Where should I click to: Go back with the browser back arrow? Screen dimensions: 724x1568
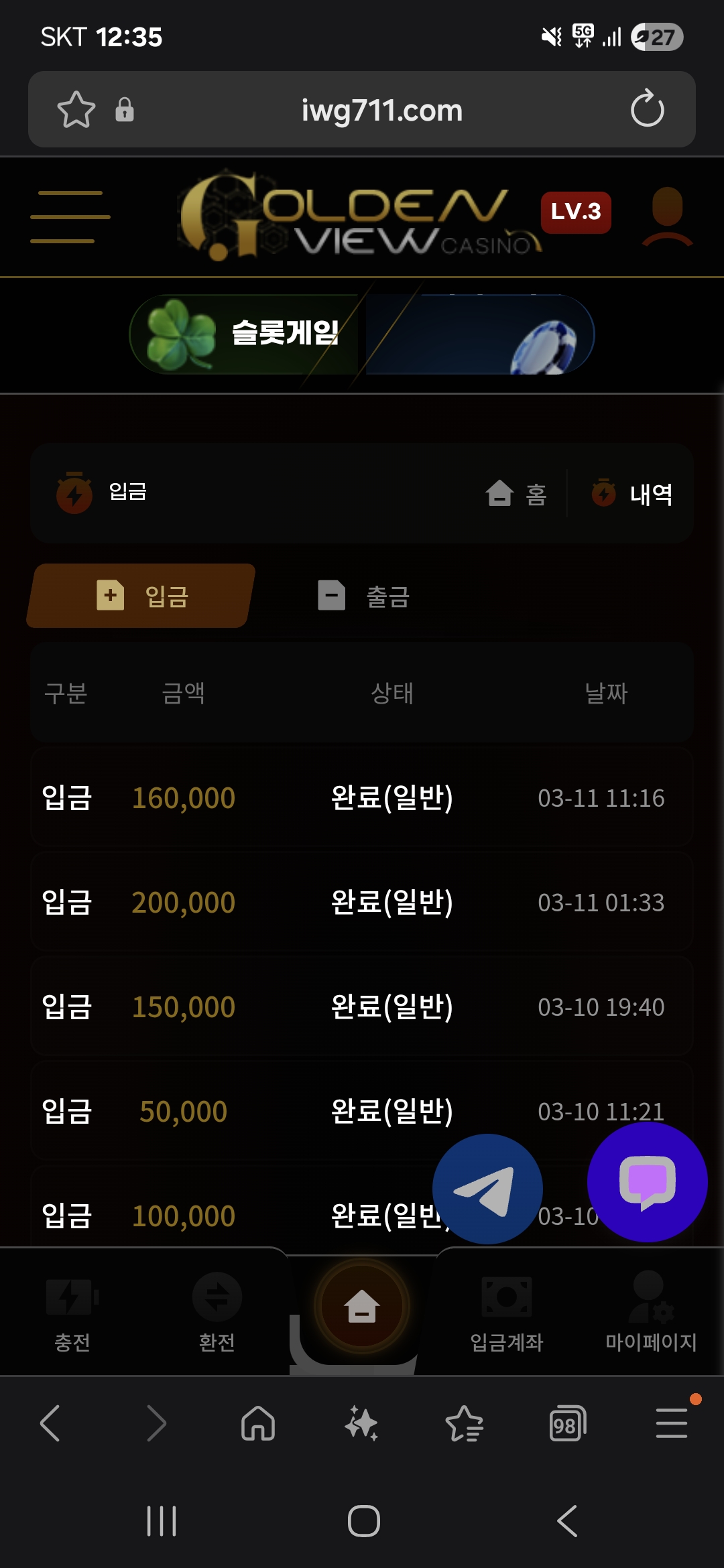tap(50, 1423)
